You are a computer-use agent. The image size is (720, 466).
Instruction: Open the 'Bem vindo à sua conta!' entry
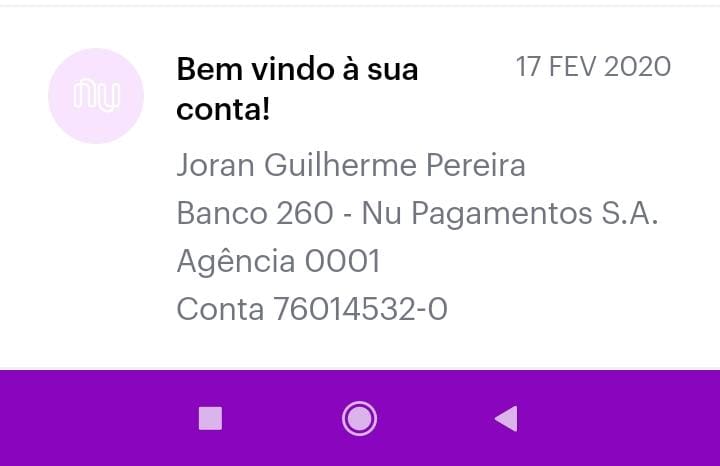point(297,89)
